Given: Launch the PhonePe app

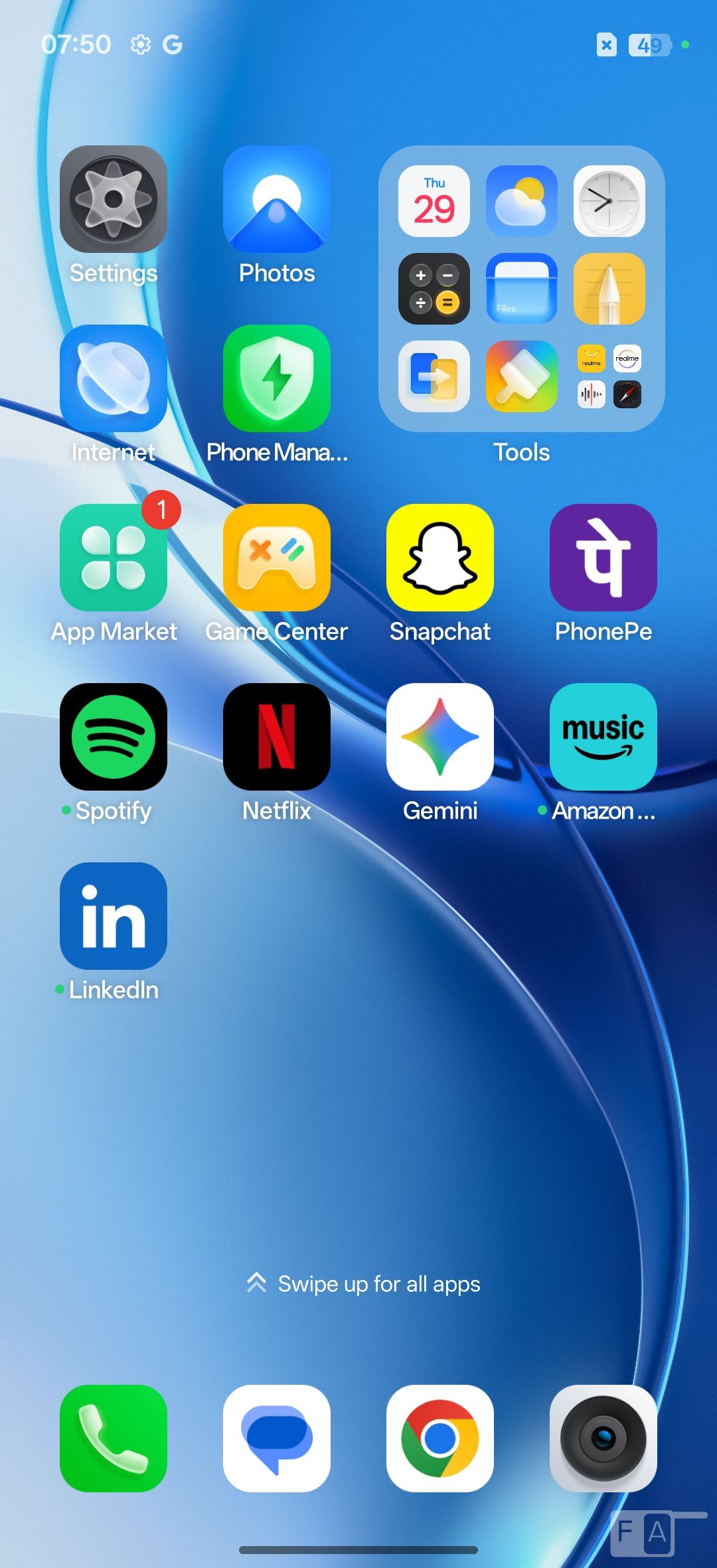Looking at the screenshot, I should point(603,558).
